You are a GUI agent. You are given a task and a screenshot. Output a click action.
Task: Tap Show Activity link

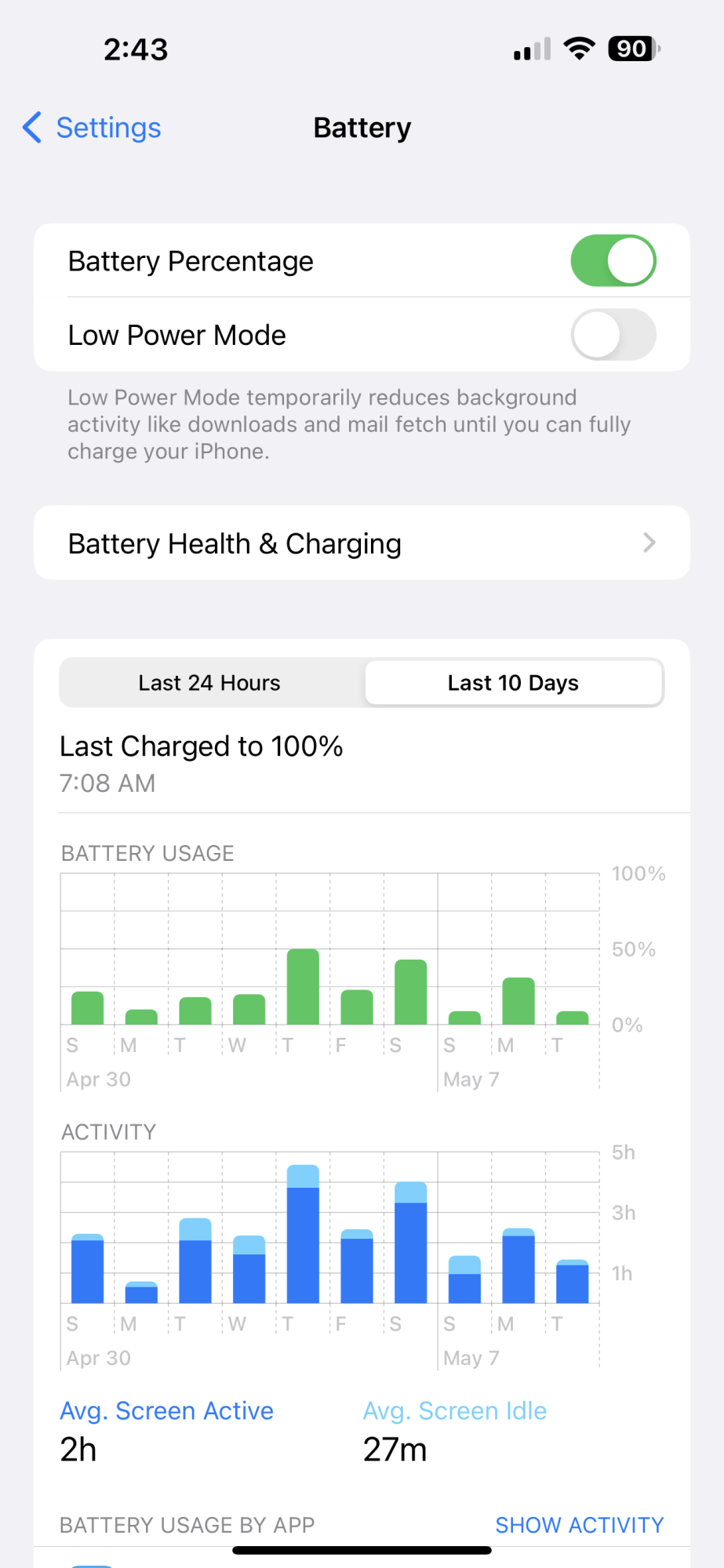pos(579,1525)
